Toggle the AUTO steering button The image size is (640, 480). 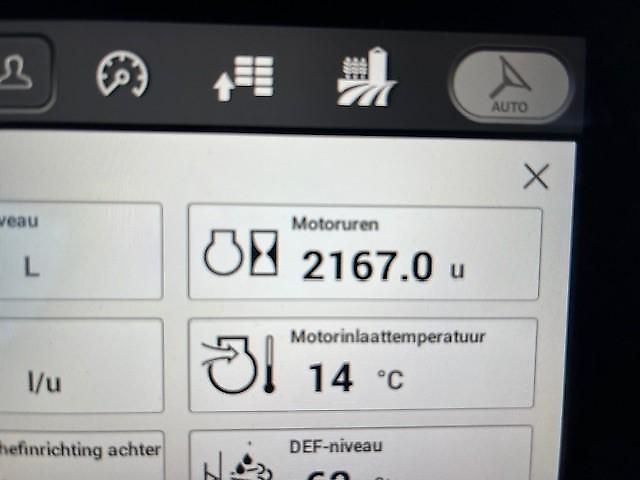[x=510, y=84]
